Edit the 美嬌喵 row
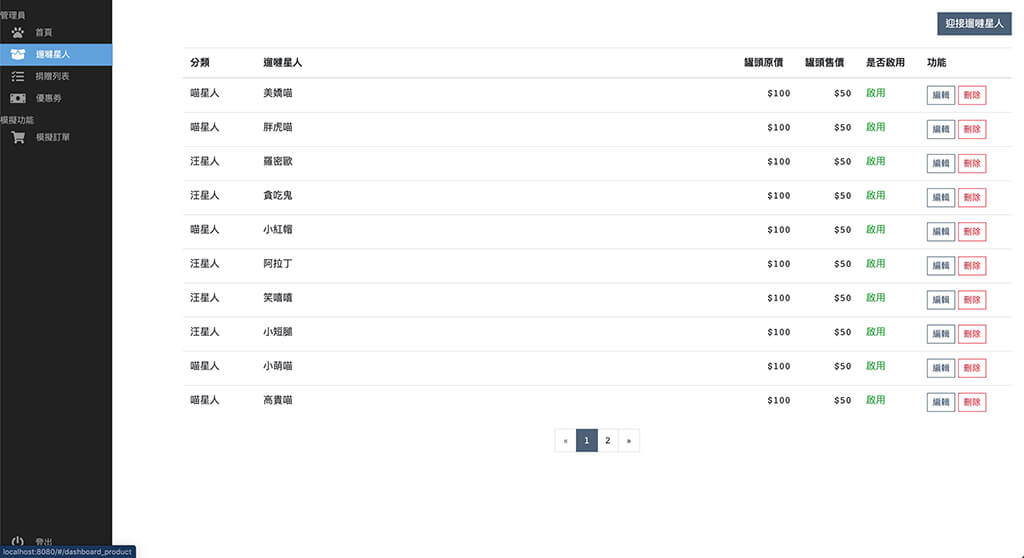 [940, 95]
